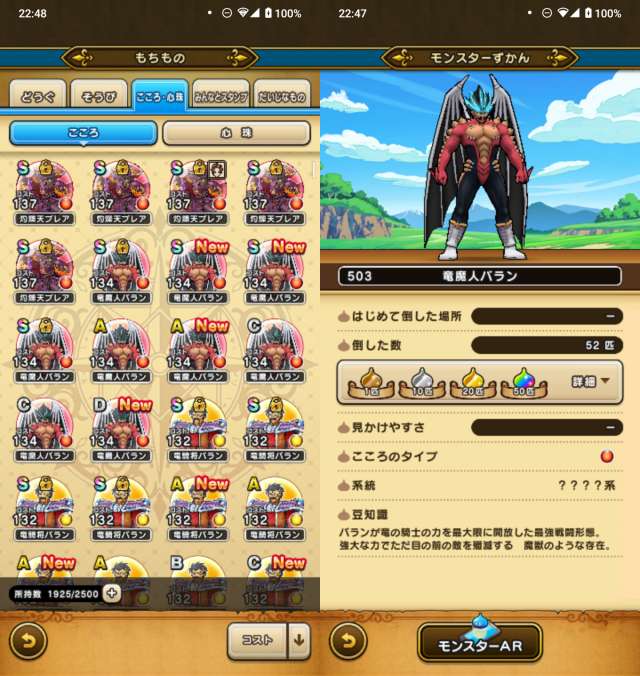Select the 心珠 segment
The height and width of the screenshot is (676, 640).
point(236,133)
